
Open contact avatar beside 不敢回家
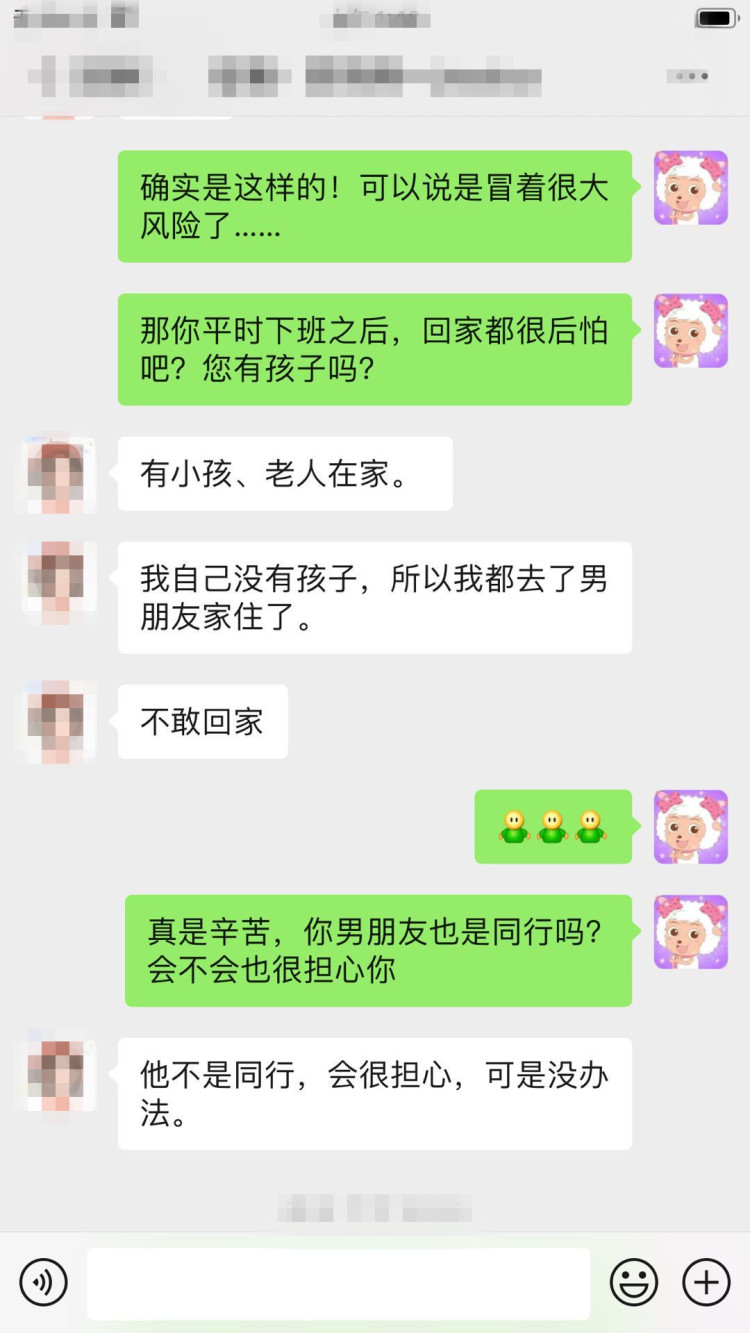pyautogui.click(x=60, y=721)
